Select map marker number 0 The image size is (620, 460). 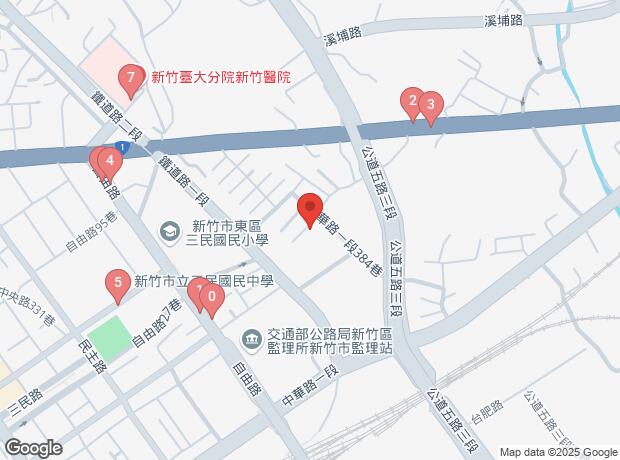211,297
